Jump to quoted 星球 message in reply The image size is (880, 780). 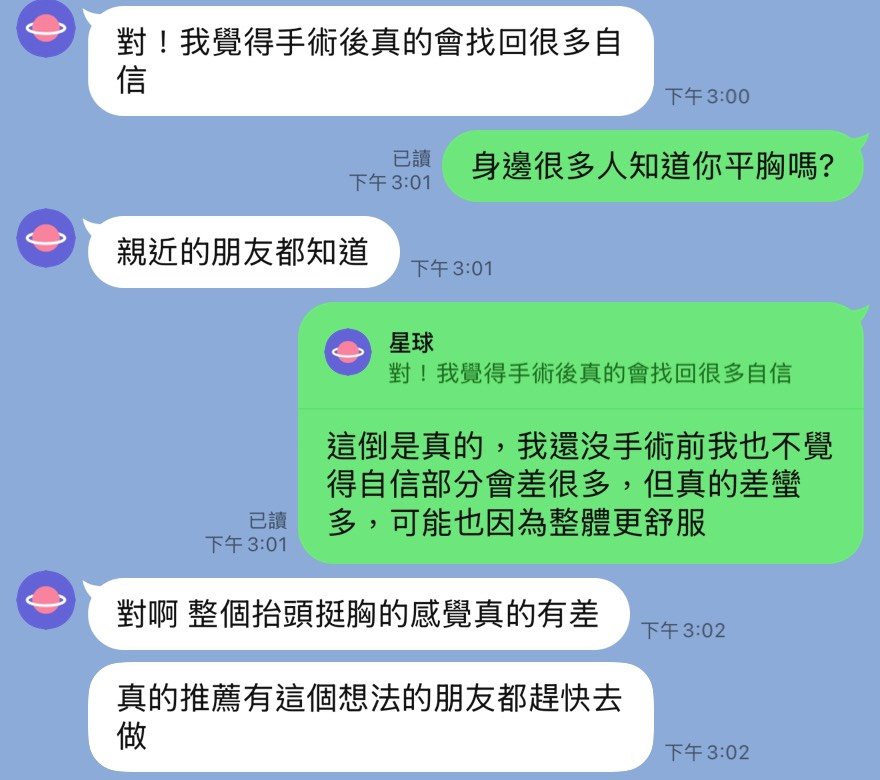point(580,358)
